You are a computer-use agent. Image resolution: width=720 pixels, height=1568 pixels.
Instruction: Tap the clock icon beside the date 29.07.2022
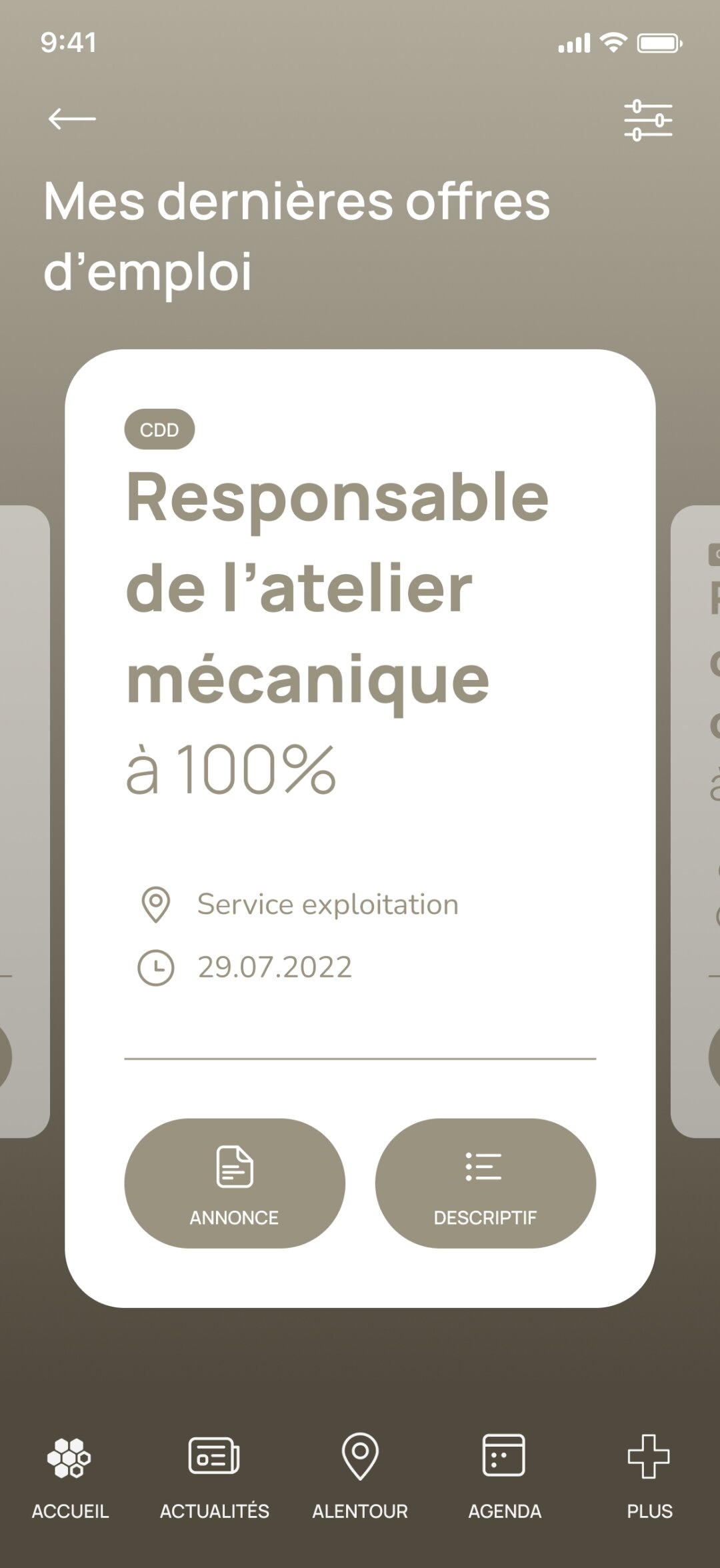pyautogui.click(x=154, y=967)
